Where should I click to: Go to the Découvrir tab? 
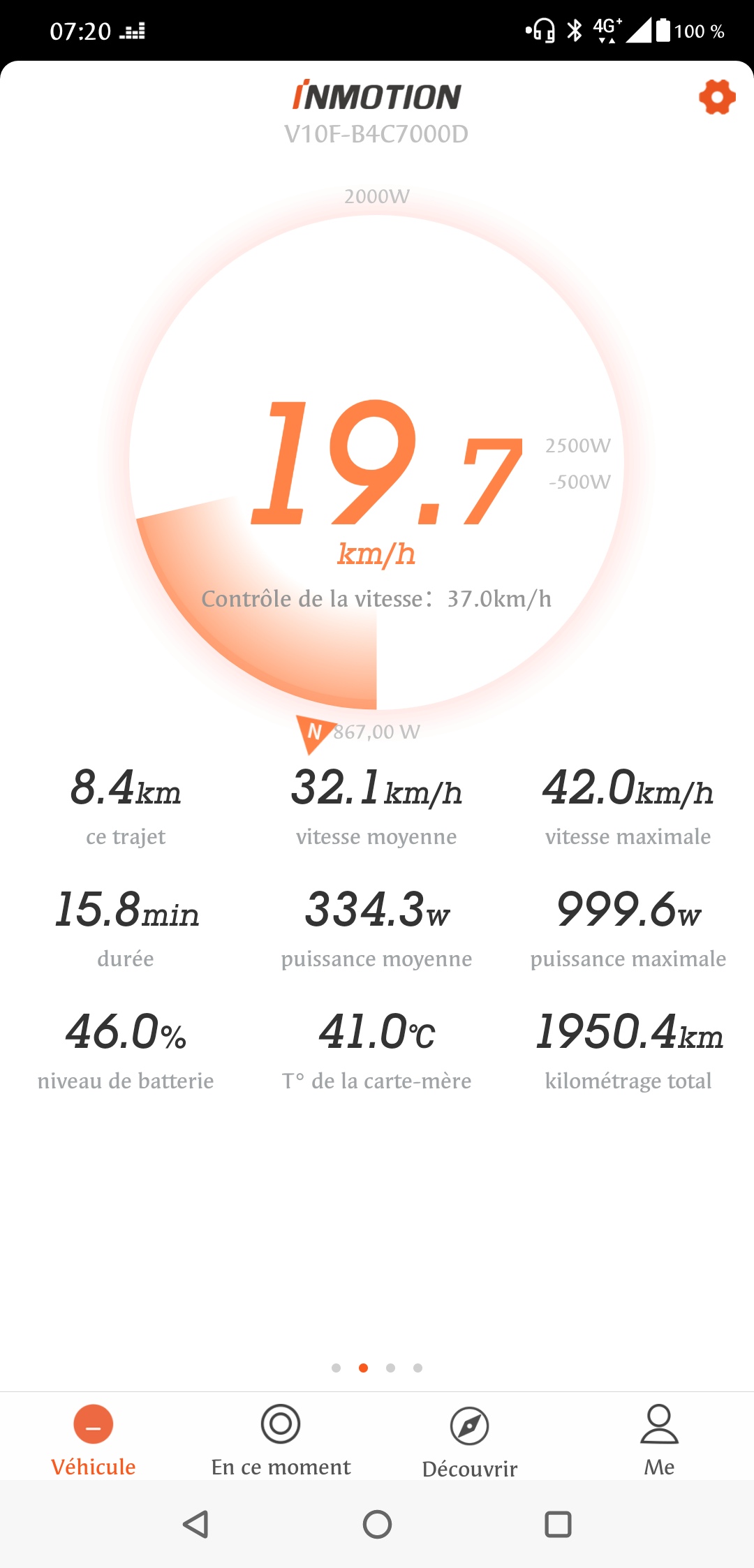(x=470, y=1442)
